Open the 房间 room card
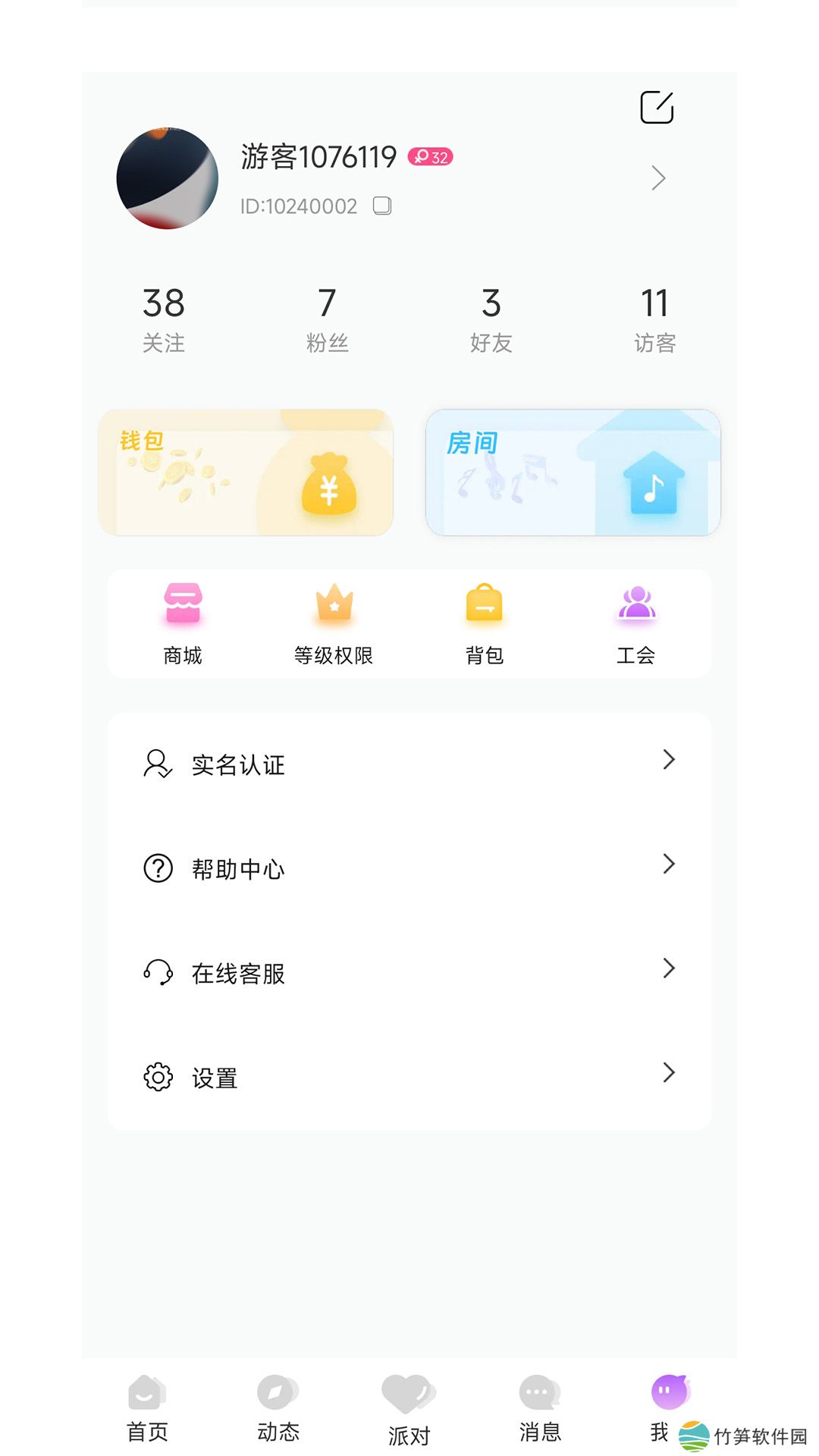Image resolution: width=819 pixels, height=1456 pixels. point(573,472)
